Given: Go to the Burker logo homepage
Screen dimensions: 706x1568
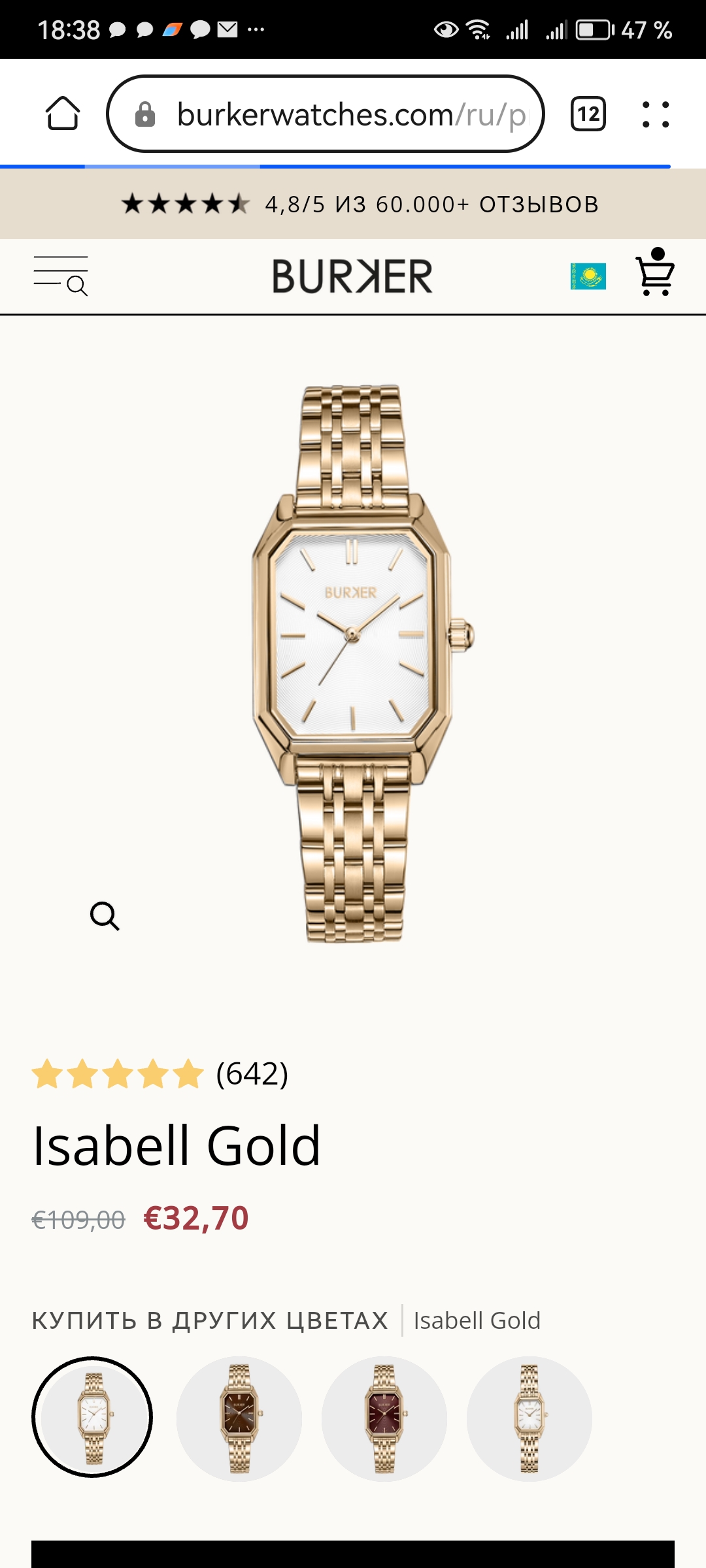Looking at the screenshot, I should click(352, 276).
